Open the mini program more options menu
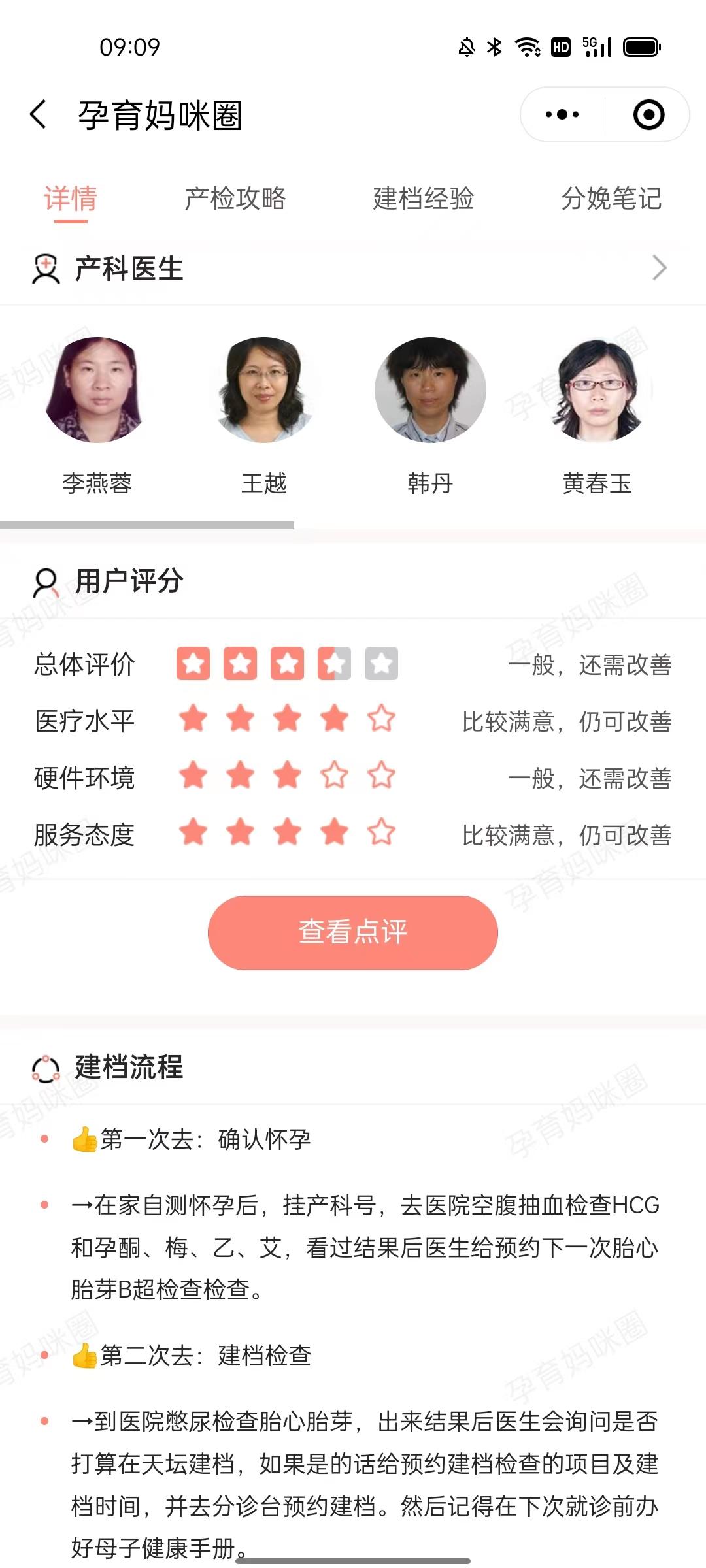This screenshot has height=1568, width=706. point(562,115)
